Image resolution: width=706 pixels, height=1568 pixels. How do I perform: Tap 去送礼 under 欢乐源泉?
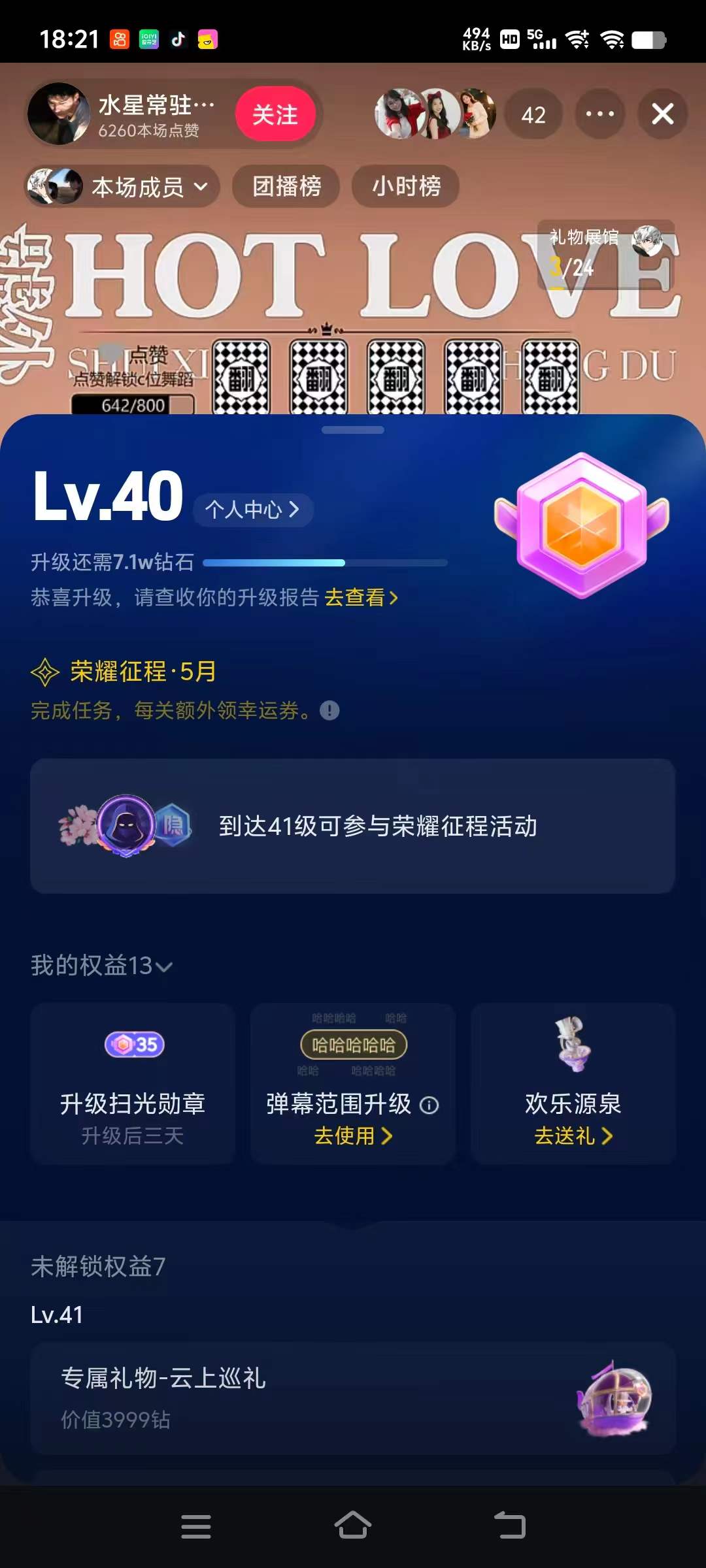[x=573, y=1136]
